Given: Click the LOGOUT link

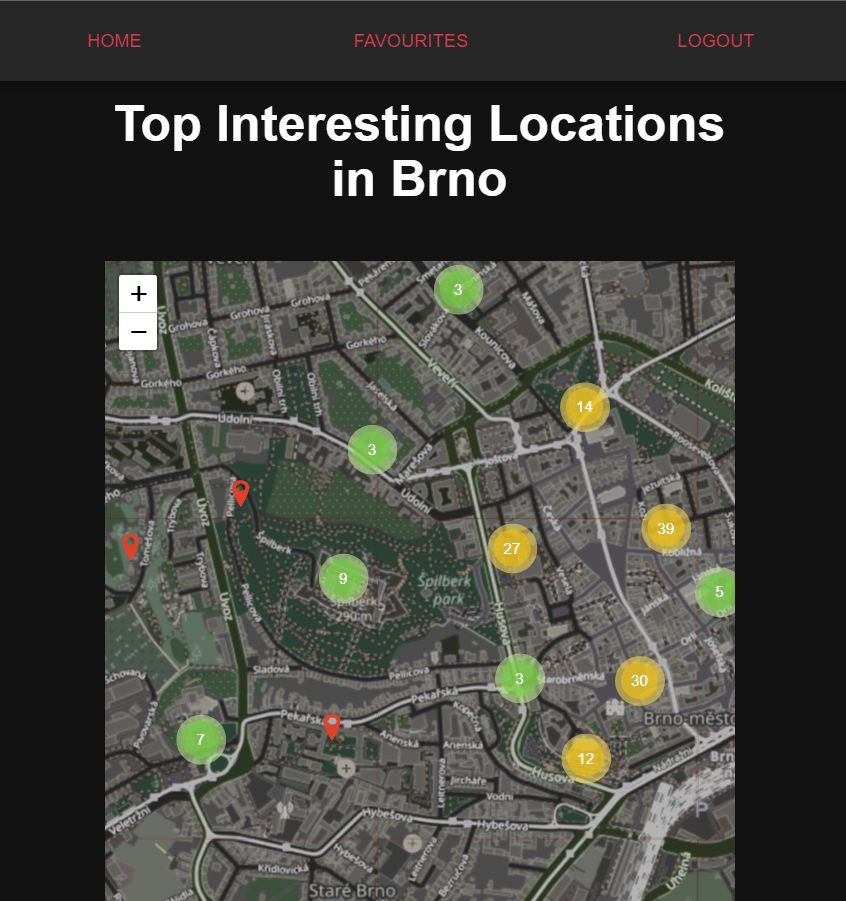Looking at the screenshot, I should (715, 41).
